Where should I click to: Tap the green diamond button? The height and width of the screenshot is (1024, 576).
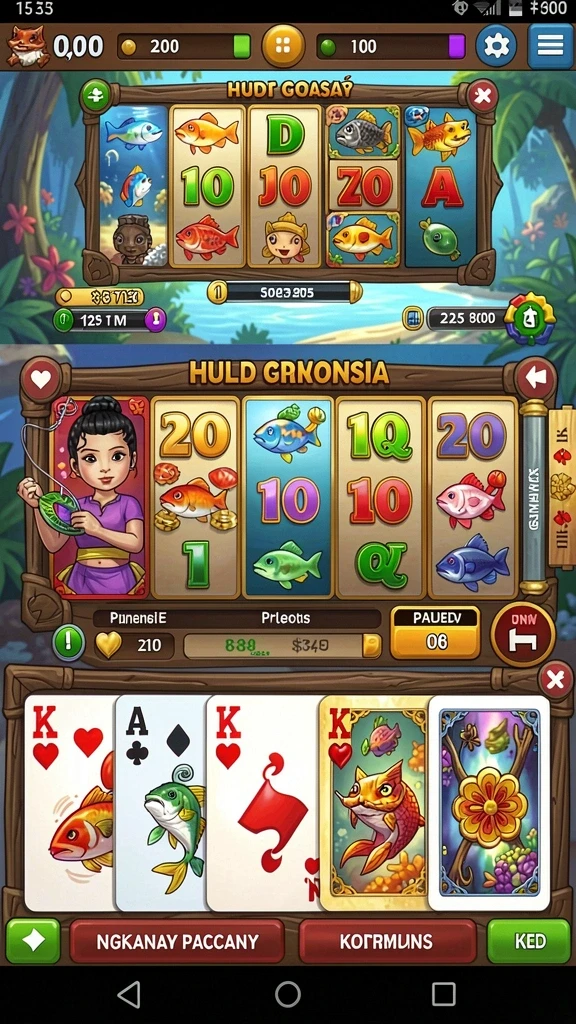pyautogui.click(x=33, y=941)
